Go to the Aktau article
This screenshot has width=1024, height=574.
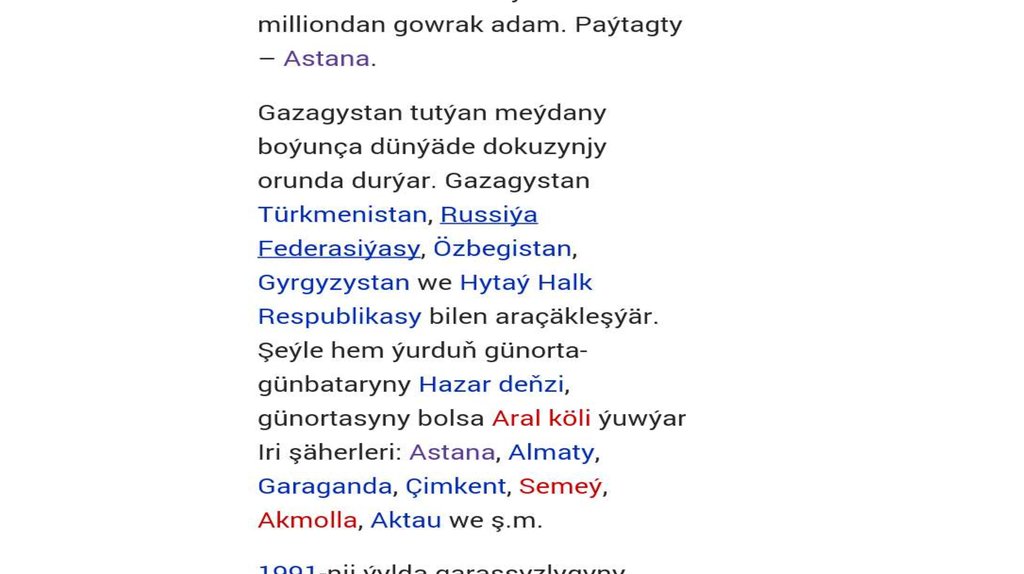[405, 521]
